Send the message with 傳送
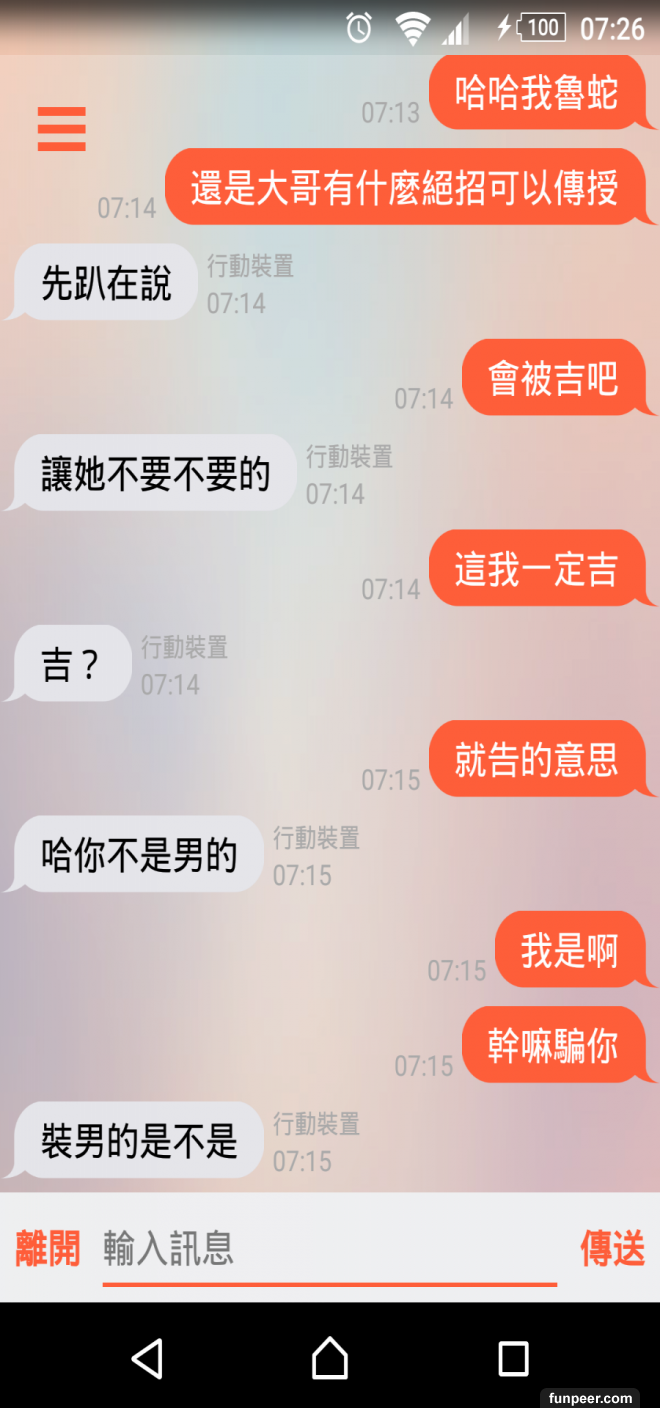660x1408 pixels. 612,1248
